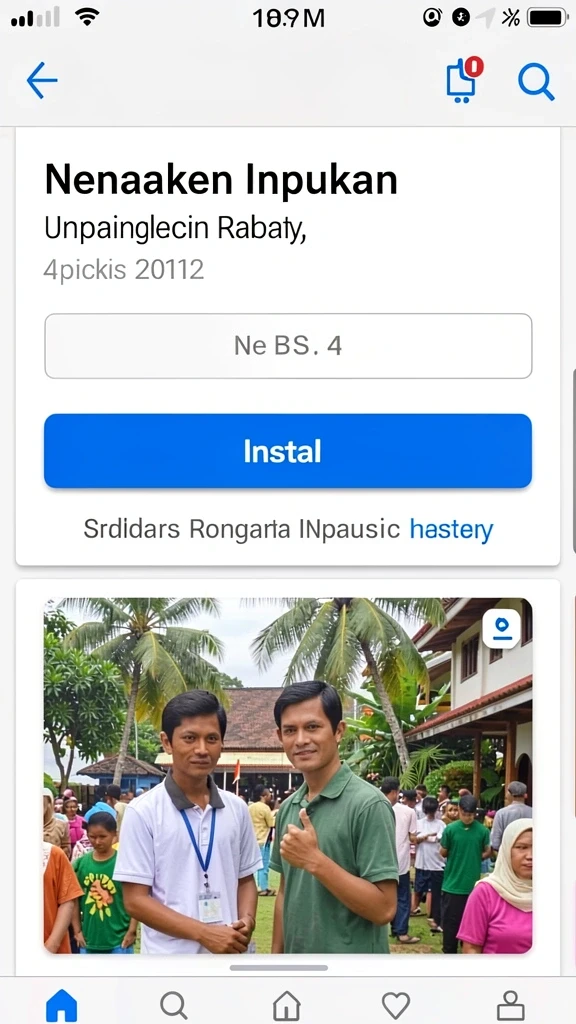Image resolution: width=576 pixels, height=1024 pixels.
Task: Open the profile tab
Action: (x=510, y=1005)
